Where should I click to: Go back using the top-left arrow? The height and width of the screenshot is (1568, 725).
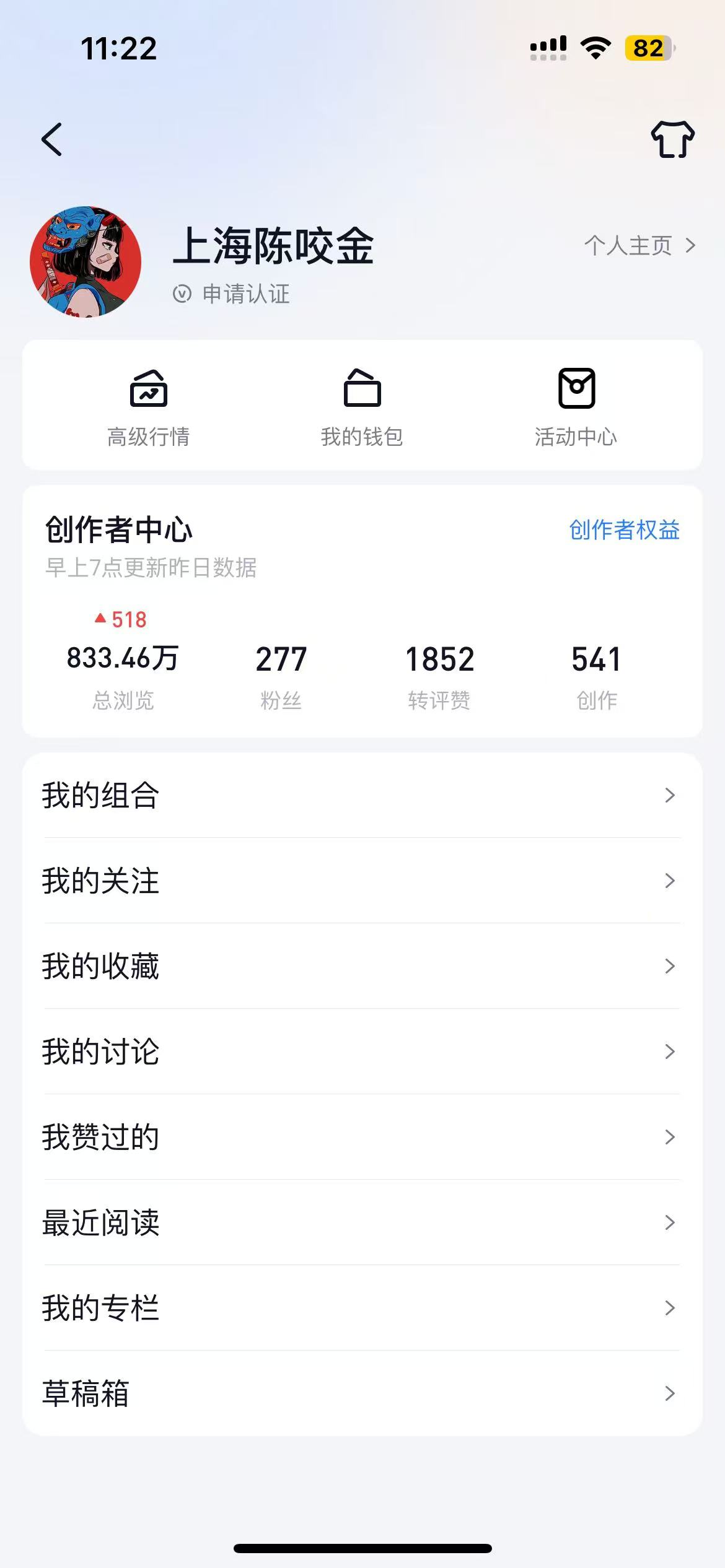click(x=52, y=139)
